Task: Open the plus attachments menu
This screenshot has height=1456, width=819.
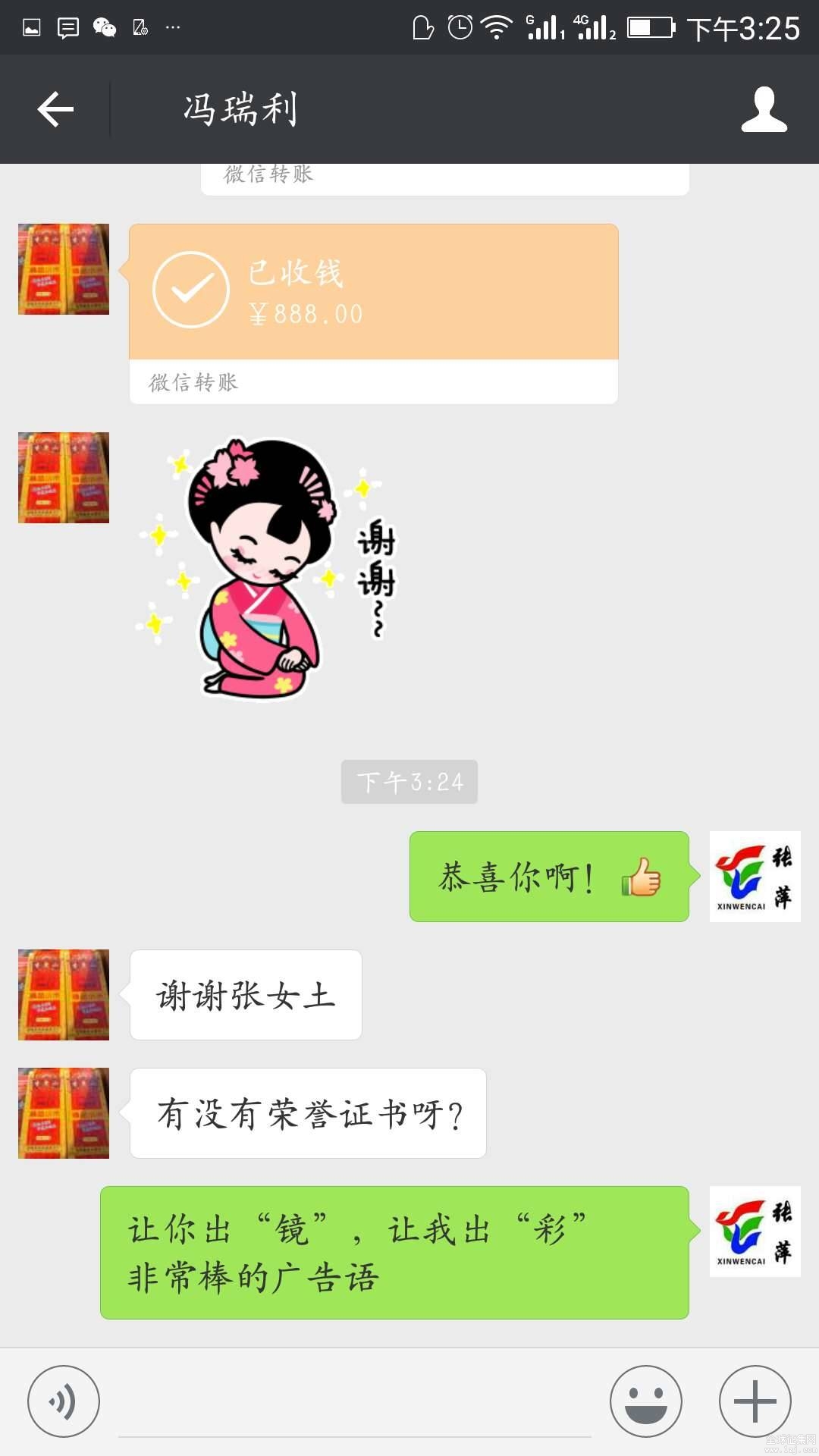Action: [755, 1401]
